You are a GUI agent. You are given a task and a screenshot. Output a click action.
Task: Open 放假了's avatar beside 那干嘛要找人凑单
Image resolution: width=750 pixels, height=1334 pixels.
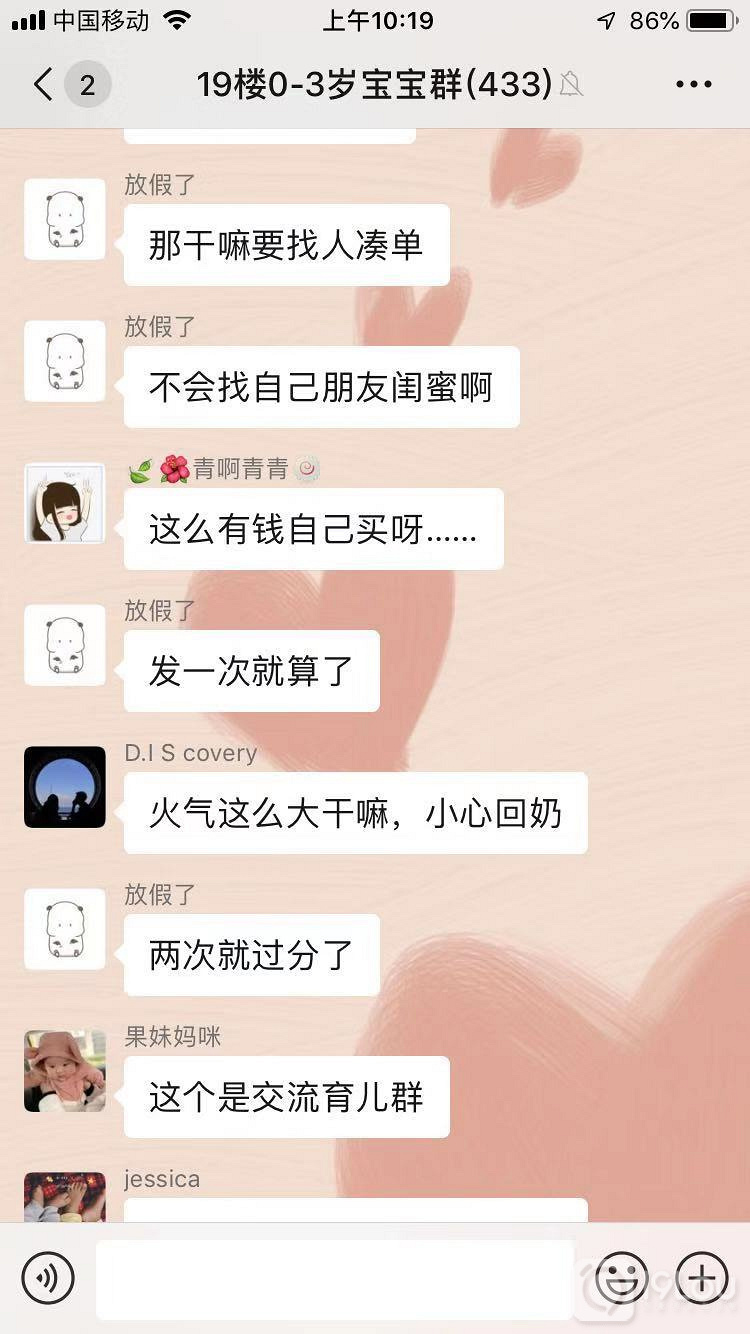[65, 219]
